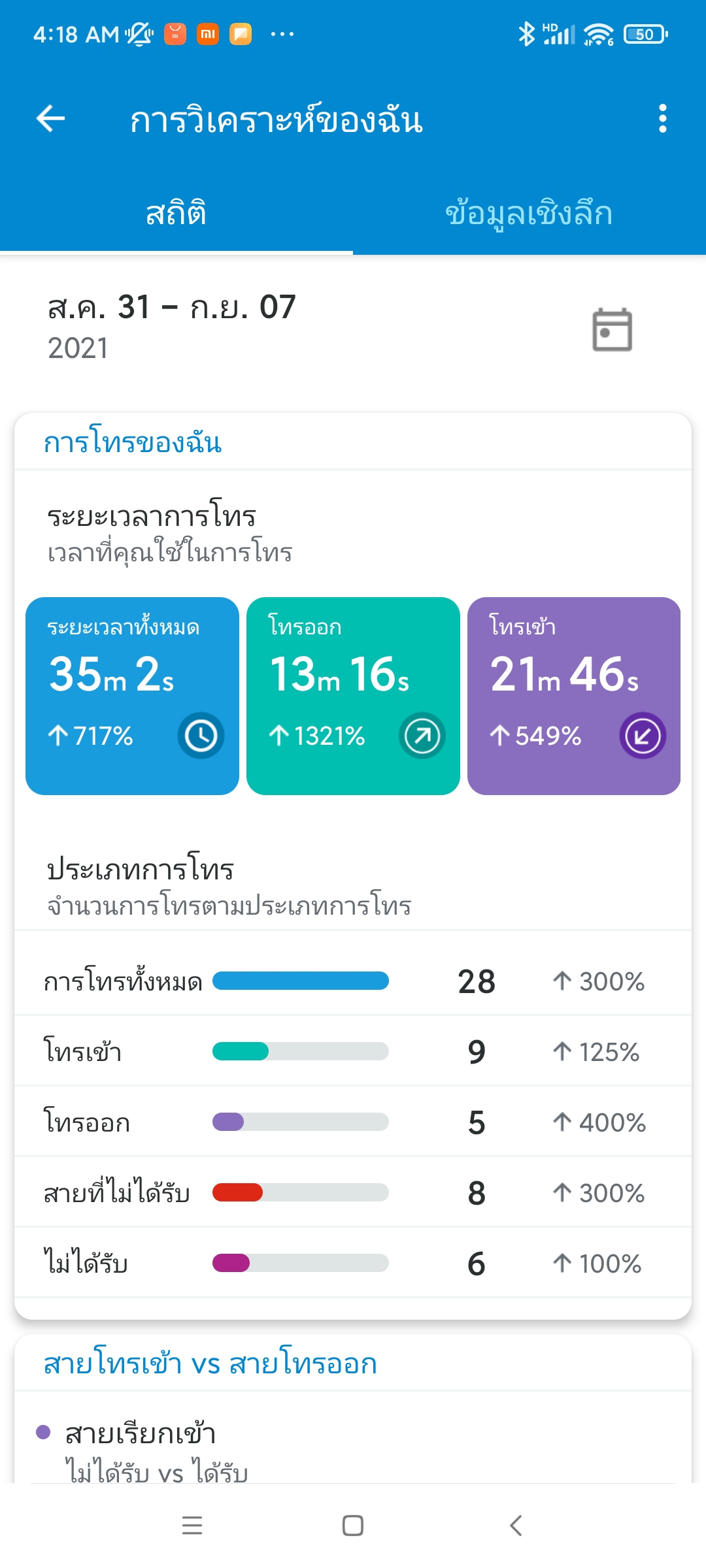Open the โทรเข้า row showing 9 calls
Viewport: 706px width, 1568px height.
coord(353,1051)
